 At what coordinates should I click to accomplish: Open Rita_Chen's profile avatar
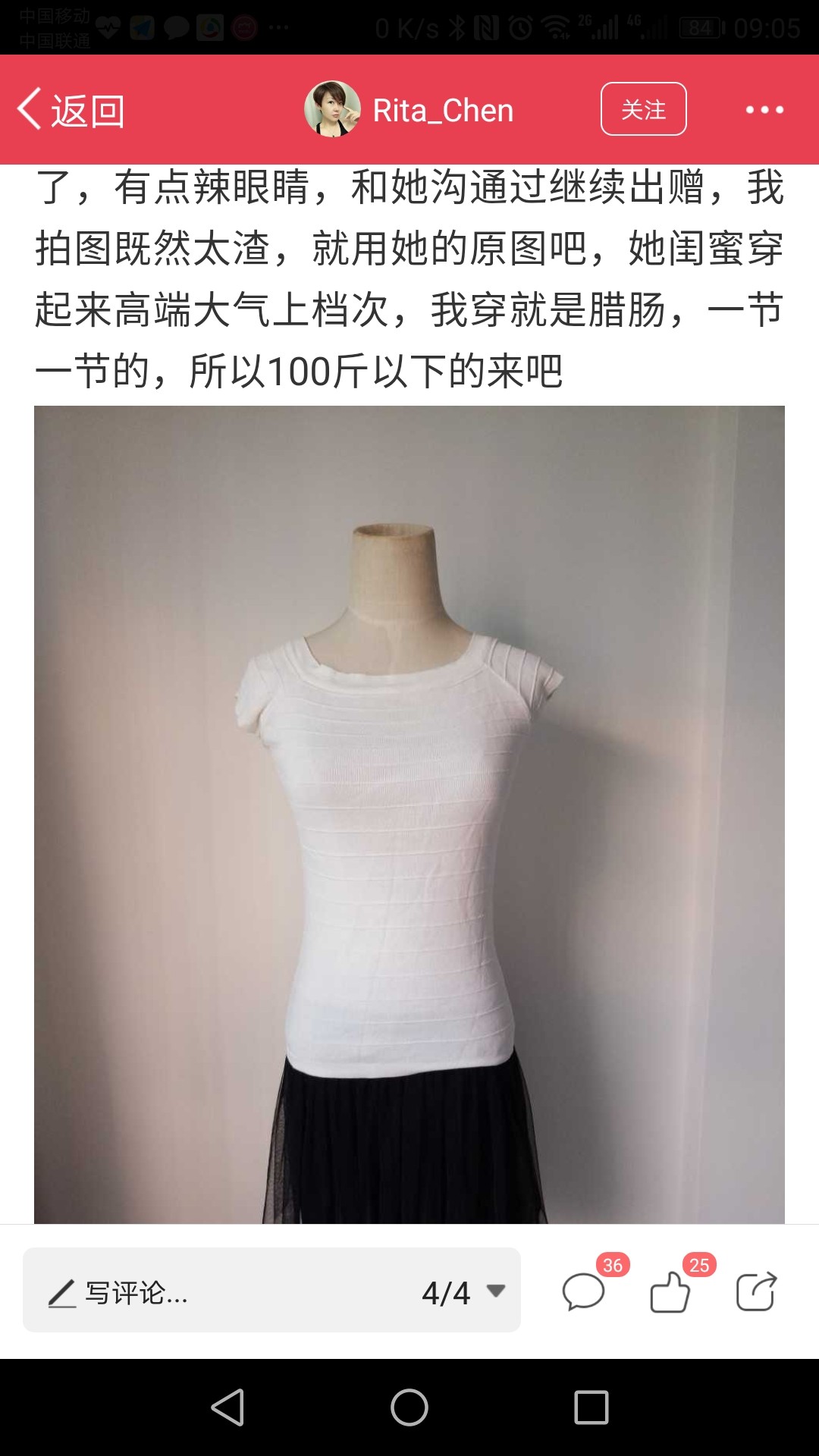pyautogui.click(x=332, y=109)
